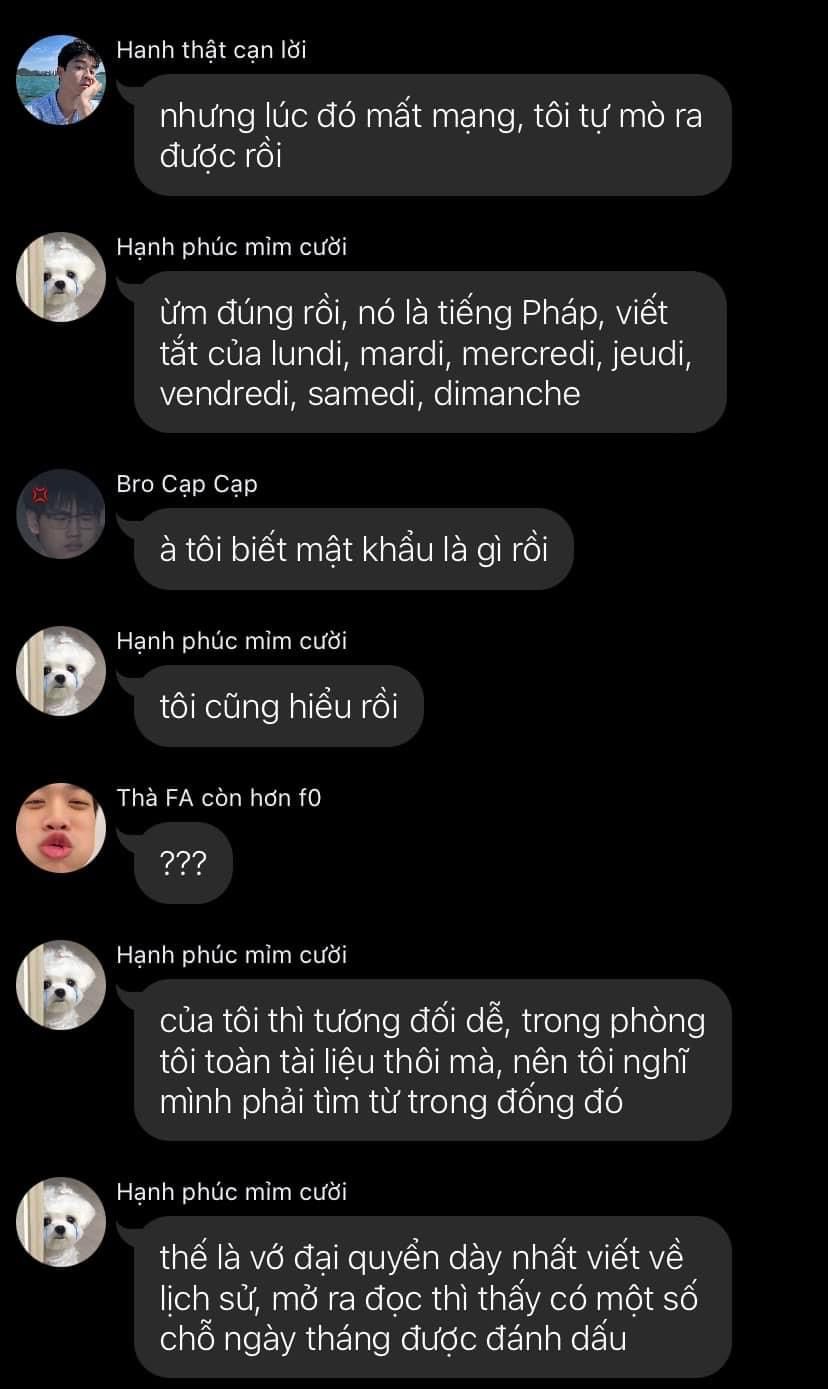
Task: Tap the dog avatar next to 'tôi cũng hiểu rồi'
Action: pos(61,671)
